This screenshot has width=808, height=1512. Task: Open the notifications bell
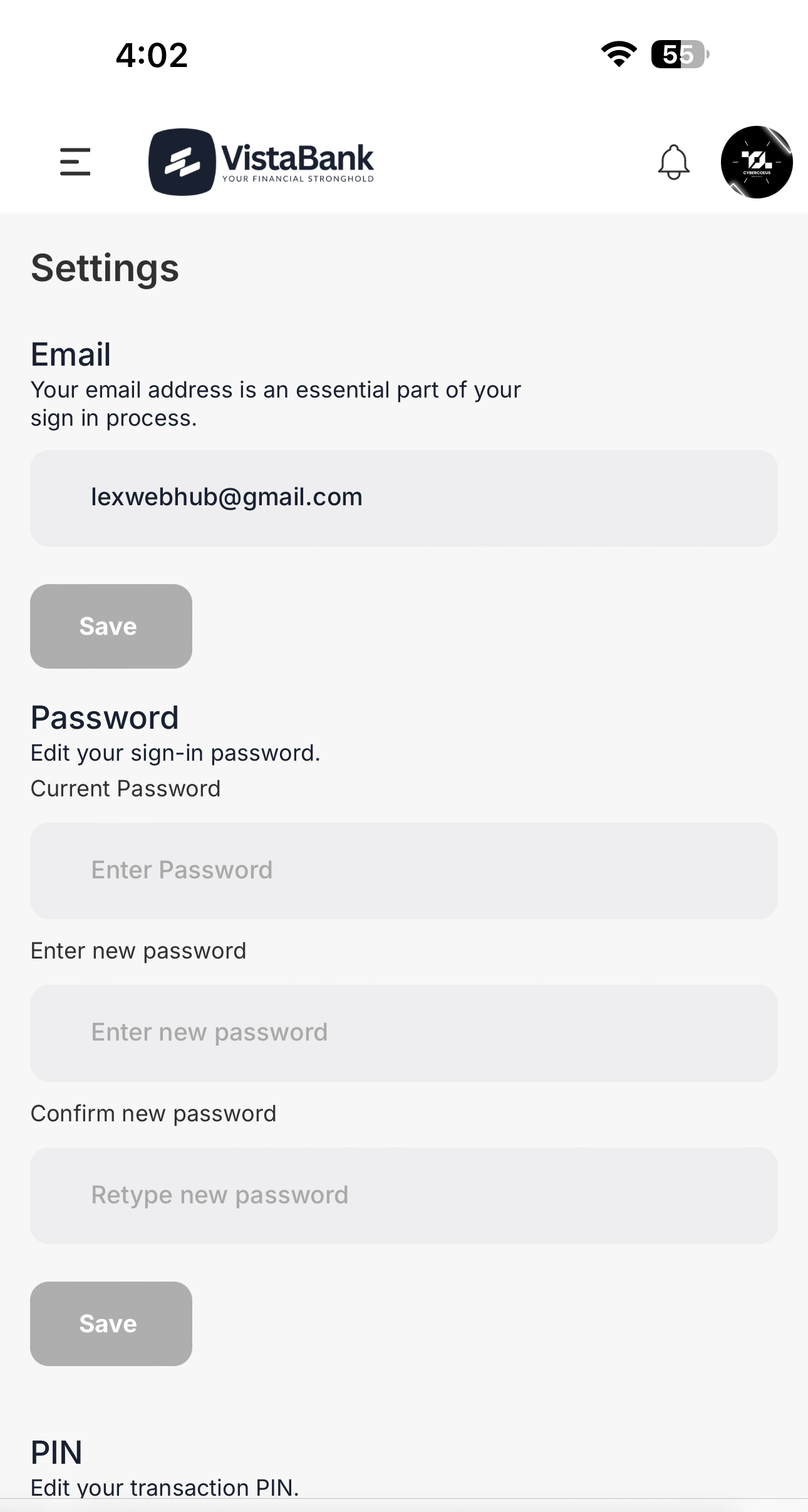(x=674, y=162)
